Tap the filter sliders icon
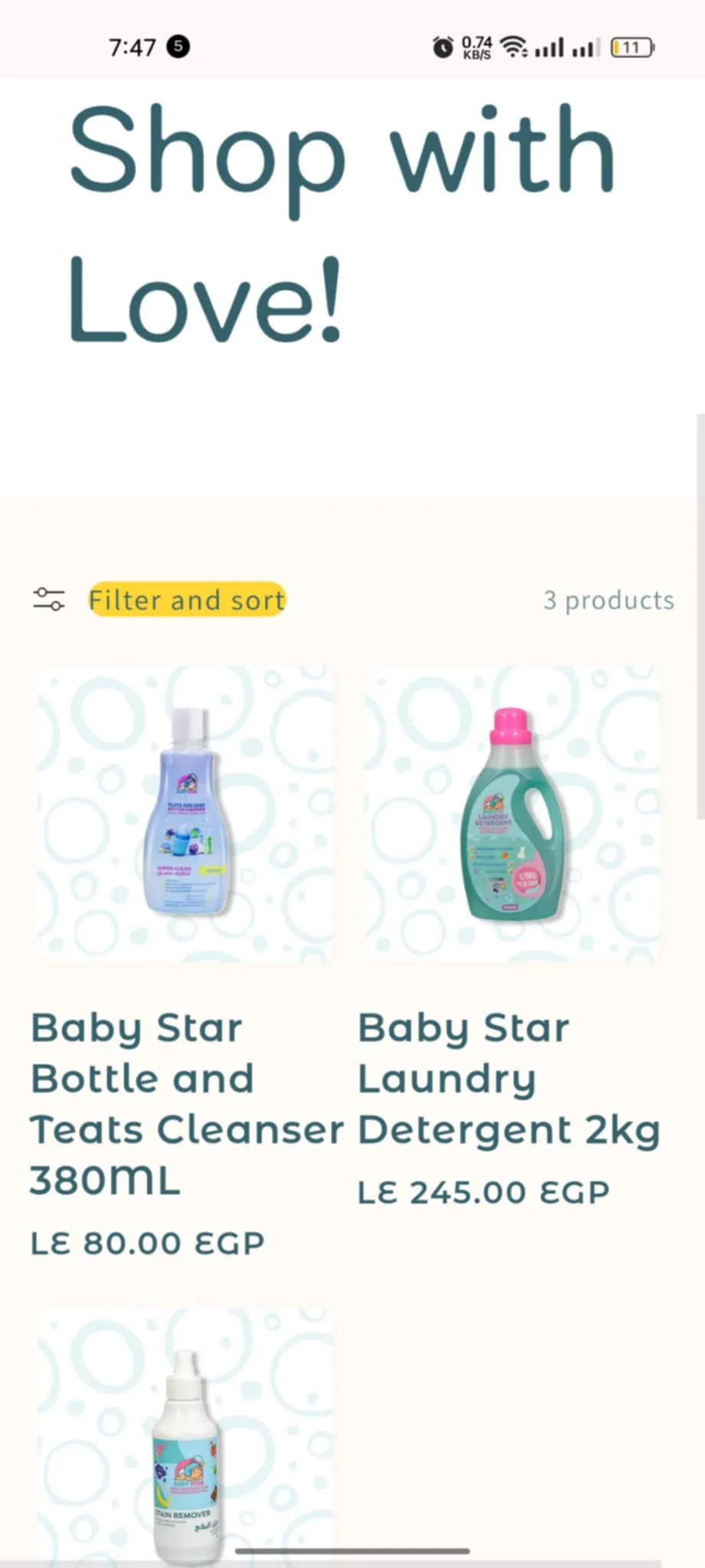 pos(48,599)
